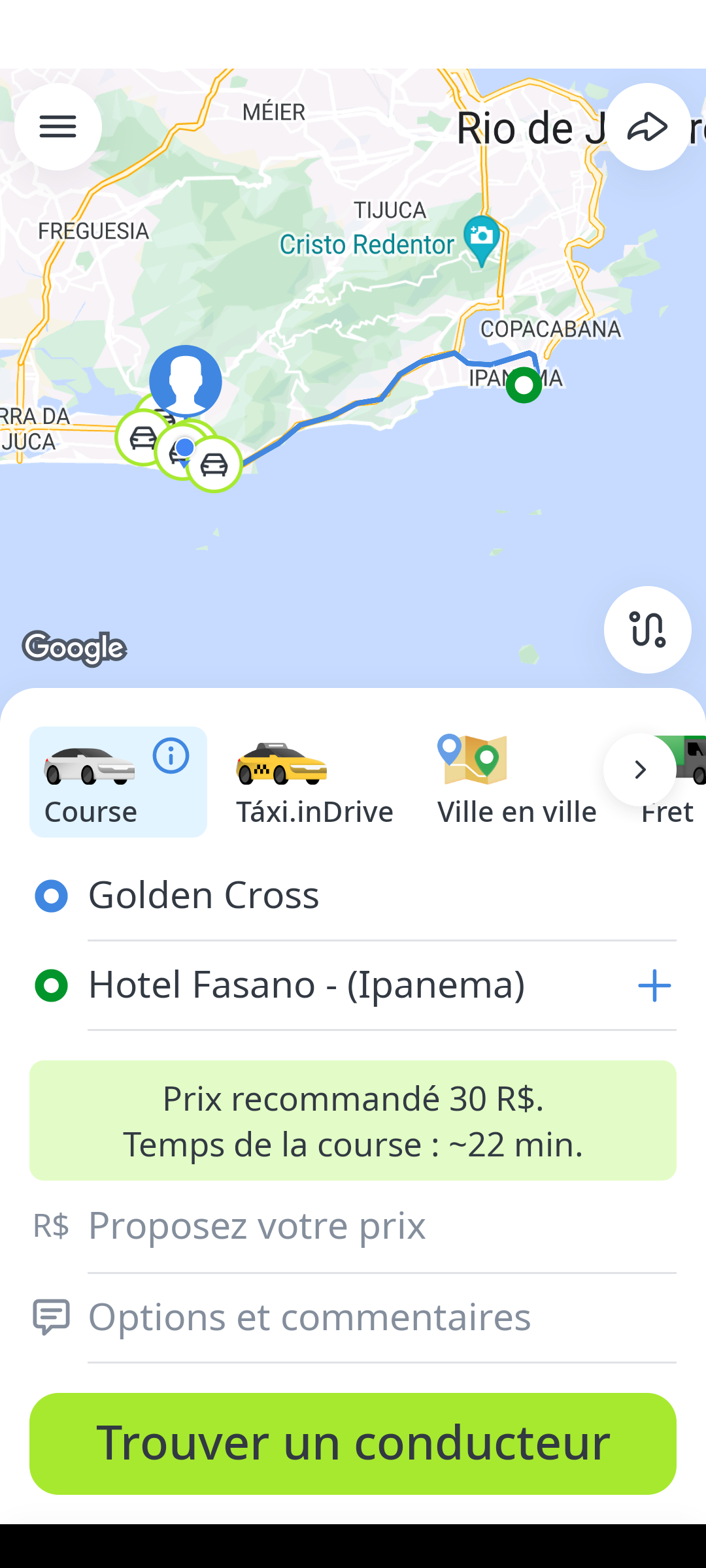This screenshot has width=706, height=1568.
Task: Switch to Táxi.inDrive service
Action: (x=314, y=782)
